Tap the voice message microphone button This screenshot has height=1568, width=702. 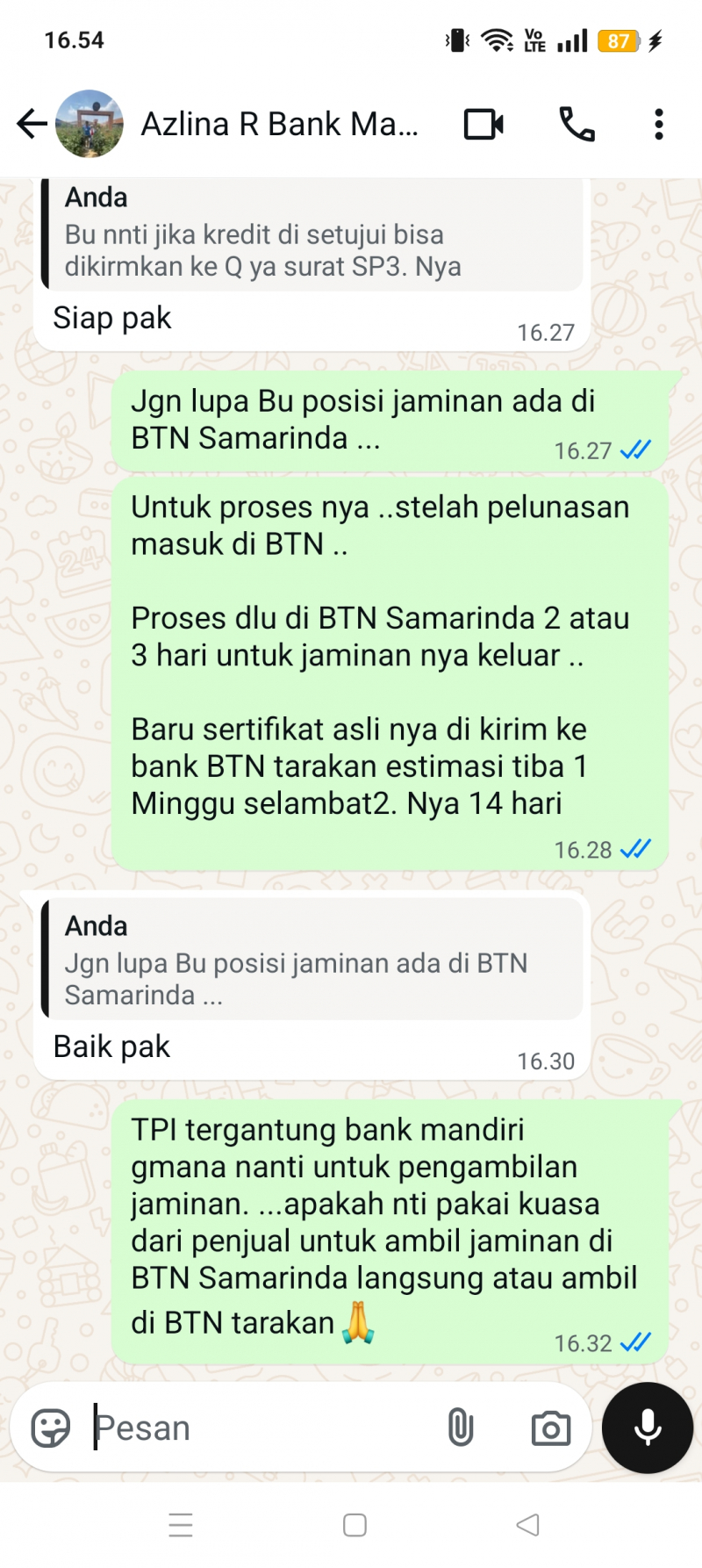(x=648, y=1428)
